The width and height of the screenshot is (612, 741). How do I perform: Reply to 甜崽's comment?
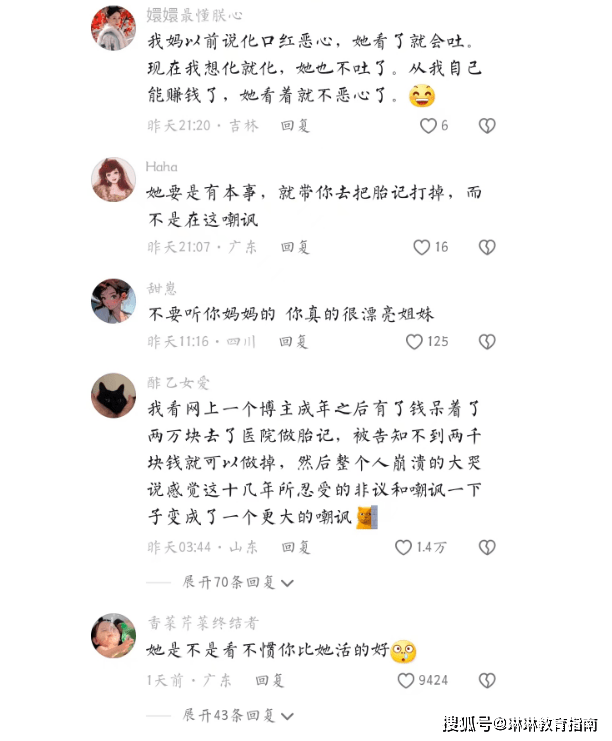pyautogui.click(x=293, y=341)
